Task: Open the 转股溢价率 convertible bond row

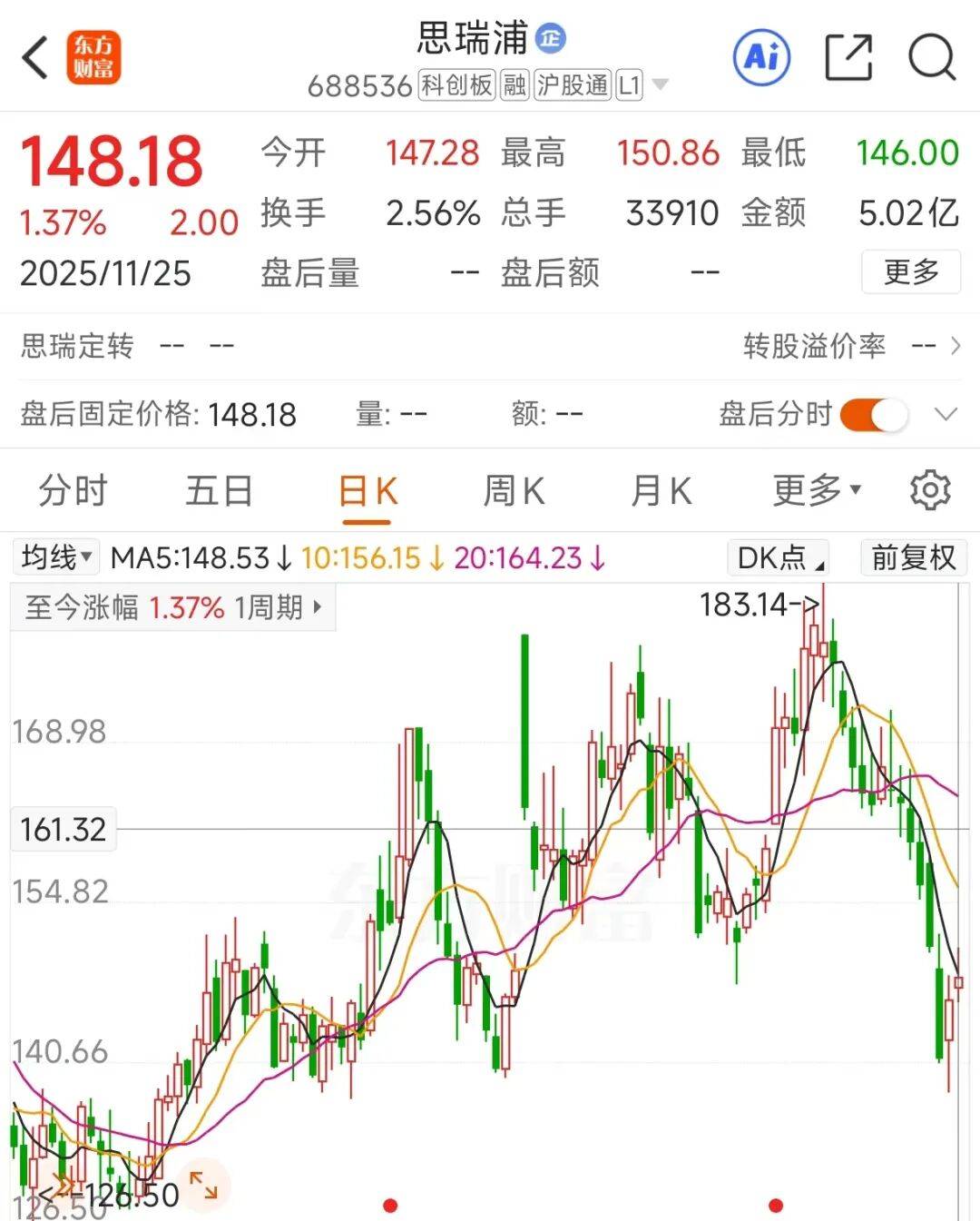Action: click(x=851, y=346)
